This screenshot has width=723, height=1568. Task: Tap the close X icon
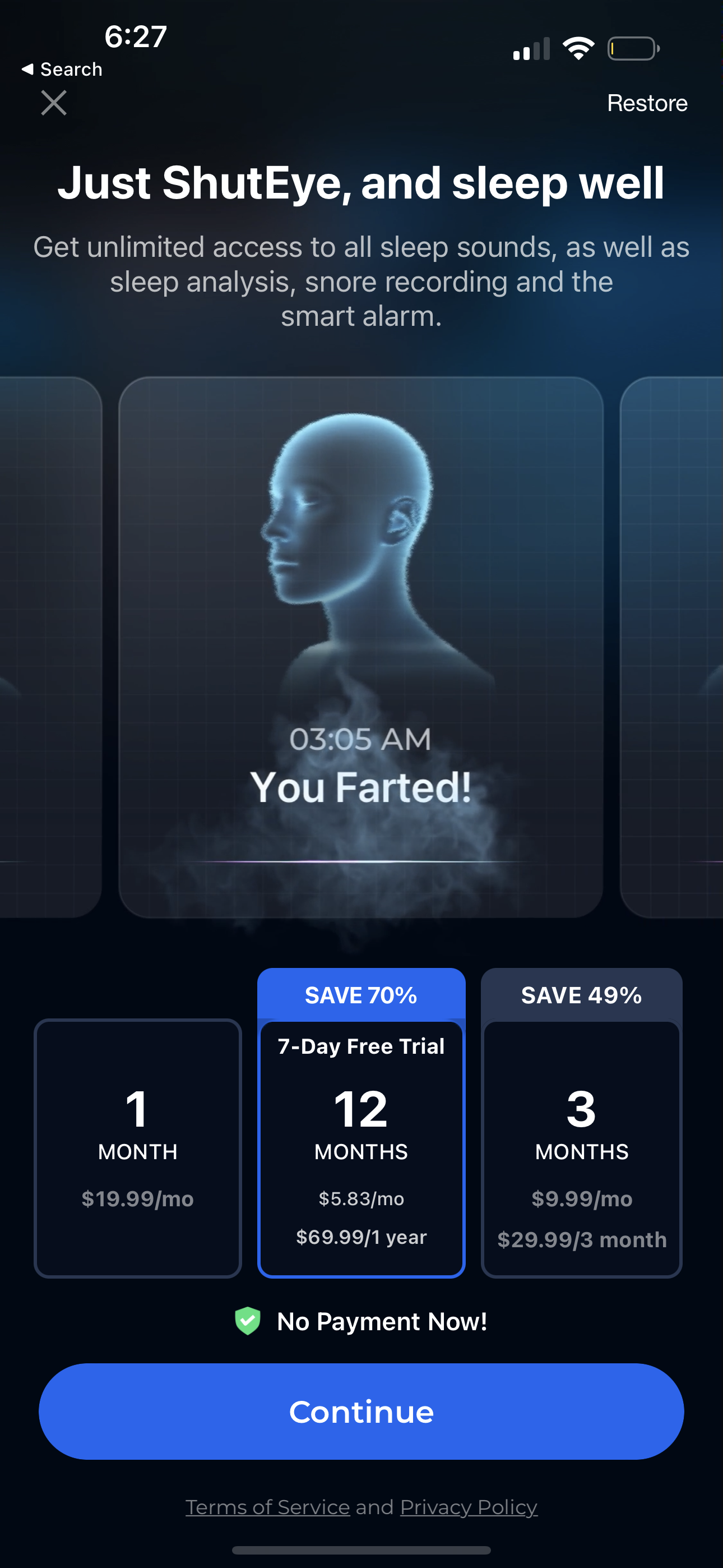click(x=54, y=102)
